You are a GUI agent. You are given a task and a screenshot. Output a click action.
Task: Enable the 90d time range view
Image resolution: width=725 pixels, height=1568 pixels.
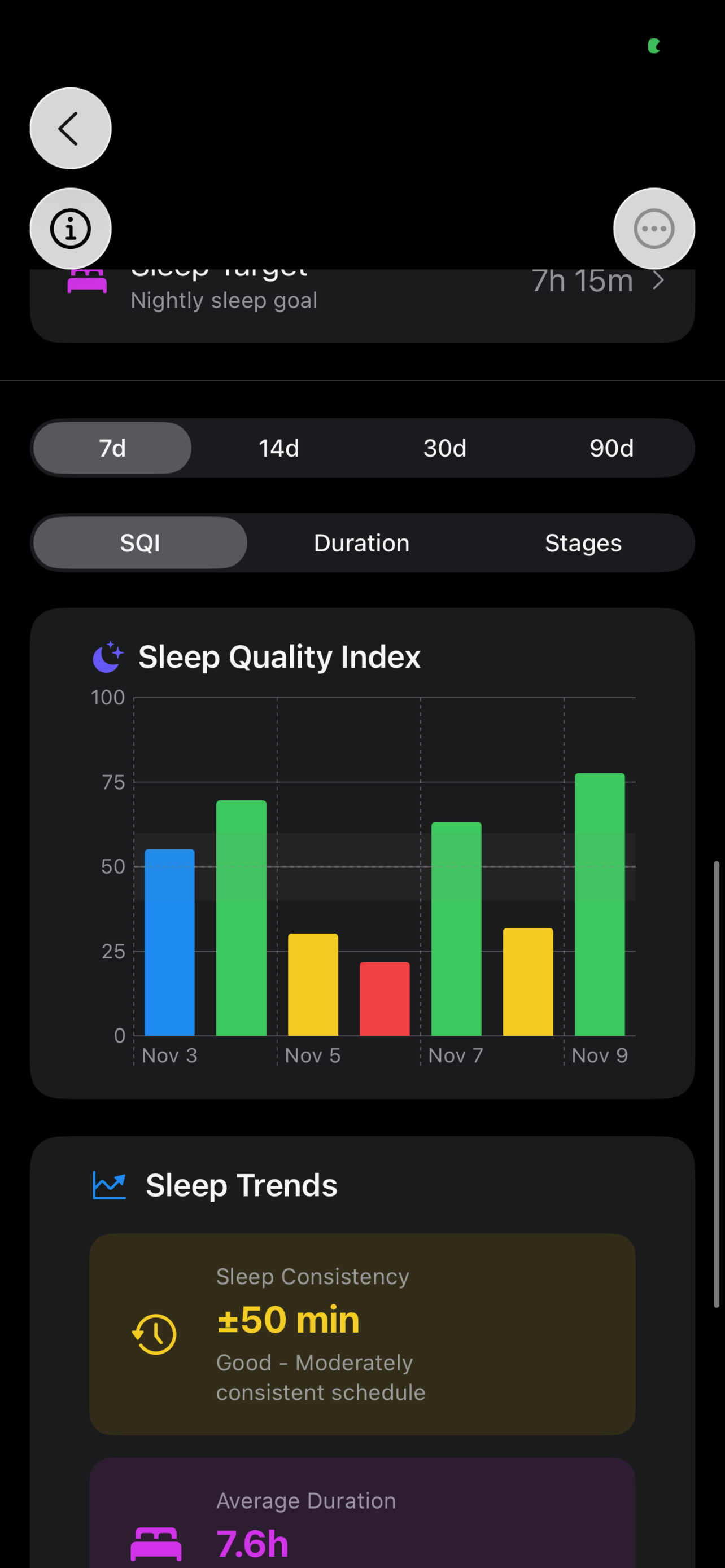point(612,448)
